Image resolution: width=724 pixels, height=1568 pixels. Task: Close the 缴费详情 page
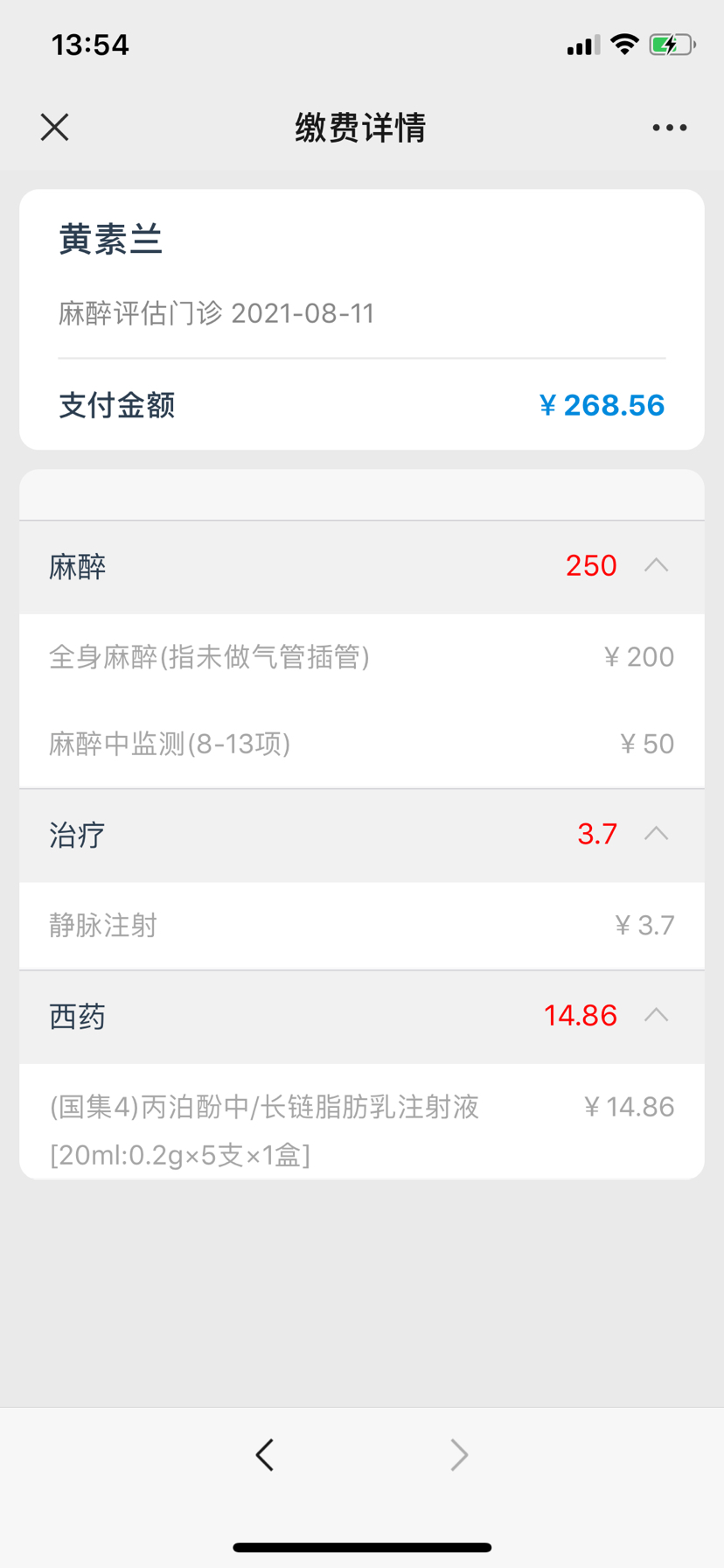coord(54,128)
